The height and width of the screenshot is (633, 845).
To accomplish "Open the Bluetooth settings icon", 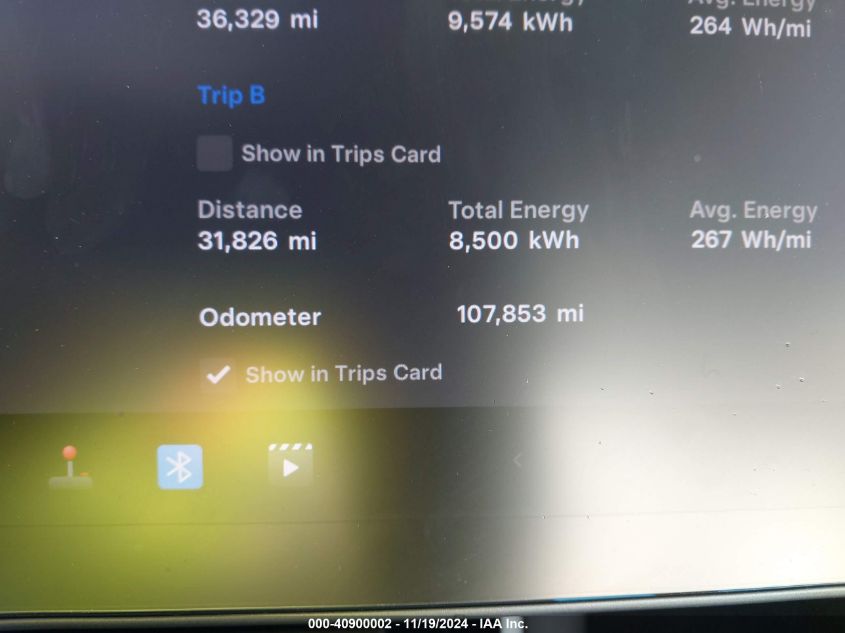I will 180,467.
